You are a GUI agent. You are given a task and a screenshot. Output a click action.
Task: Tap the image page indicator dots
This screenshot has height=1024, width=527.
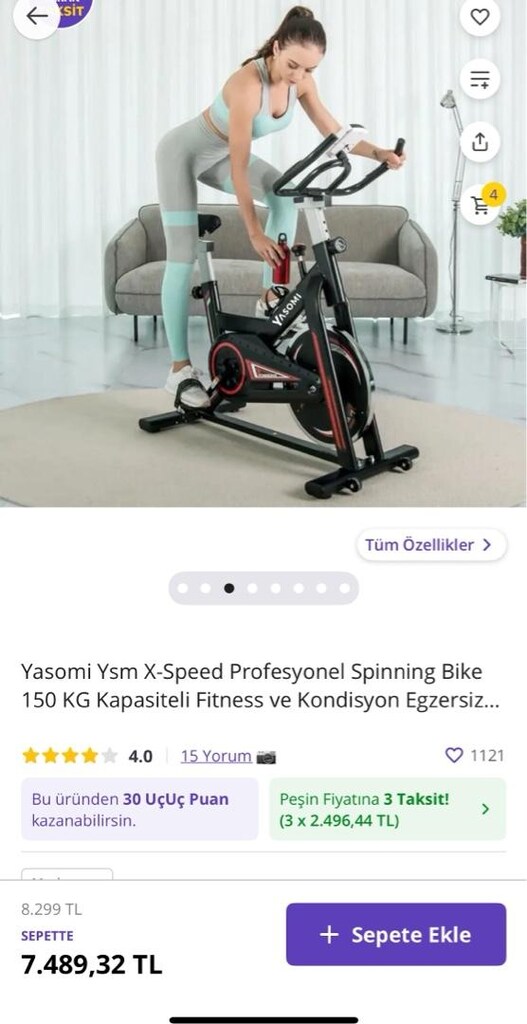pyautogui.click(x=263, y=588)
